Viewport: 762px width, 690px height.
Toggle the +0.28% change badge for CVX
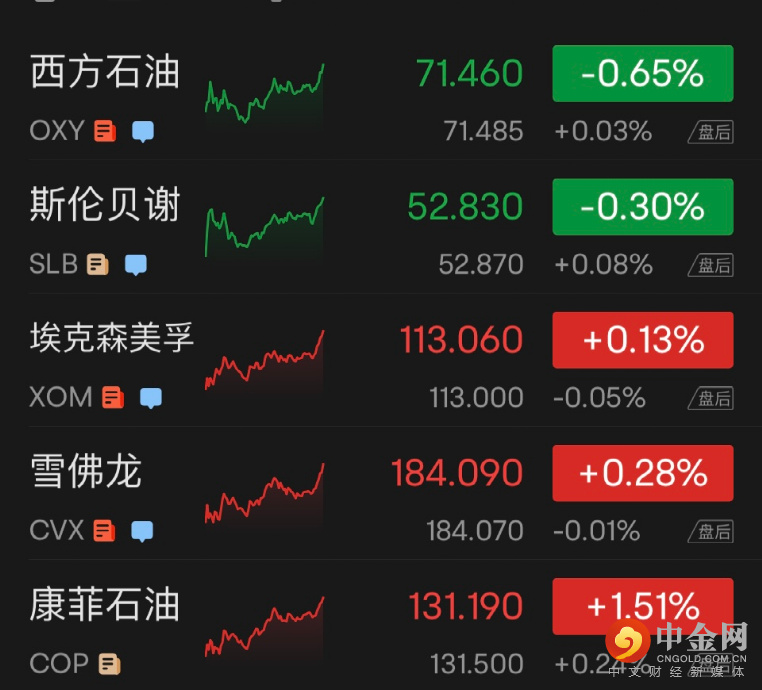642,473
